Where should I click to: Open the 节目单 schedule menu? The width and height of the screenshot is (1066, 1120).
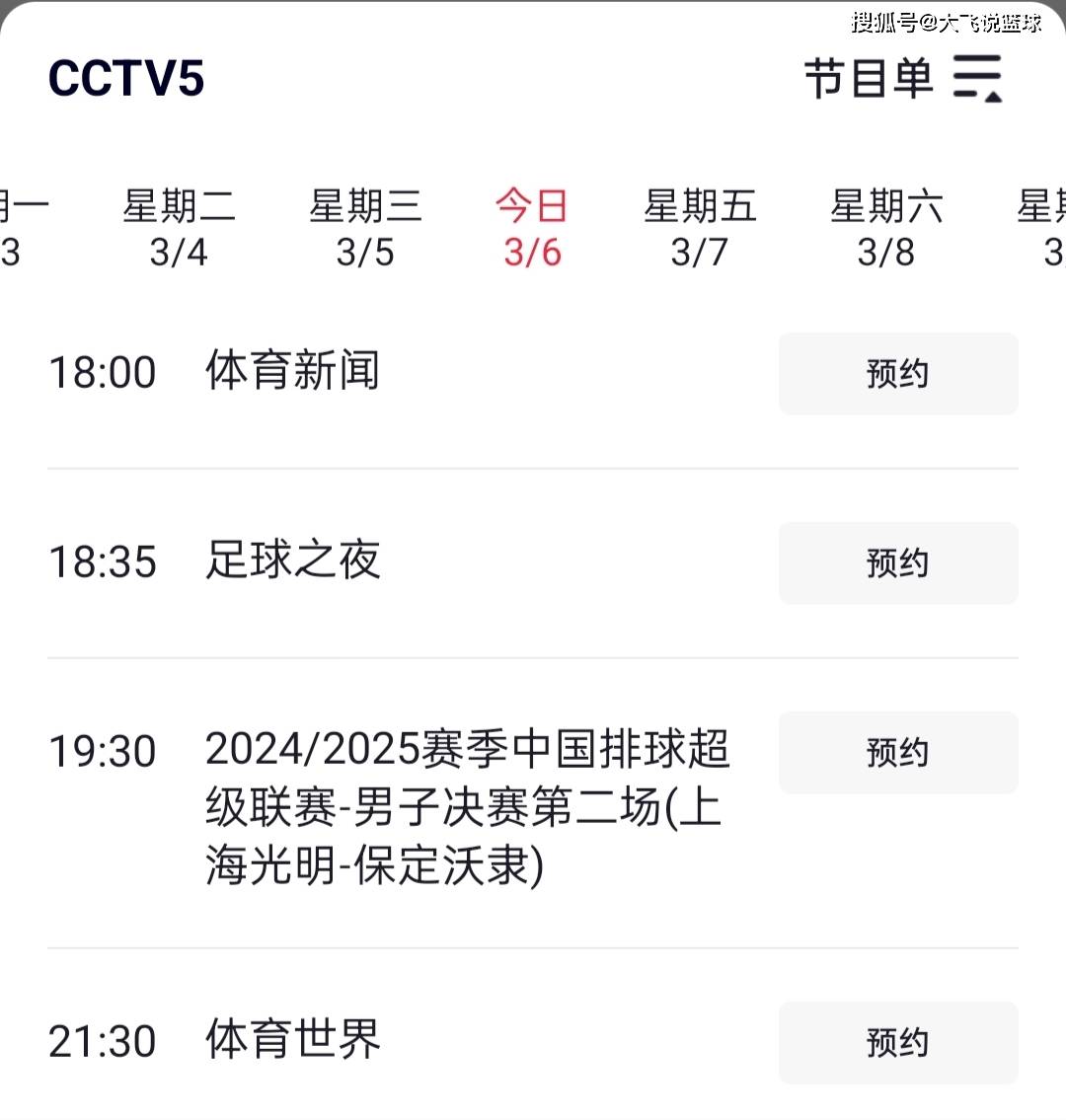903,78
